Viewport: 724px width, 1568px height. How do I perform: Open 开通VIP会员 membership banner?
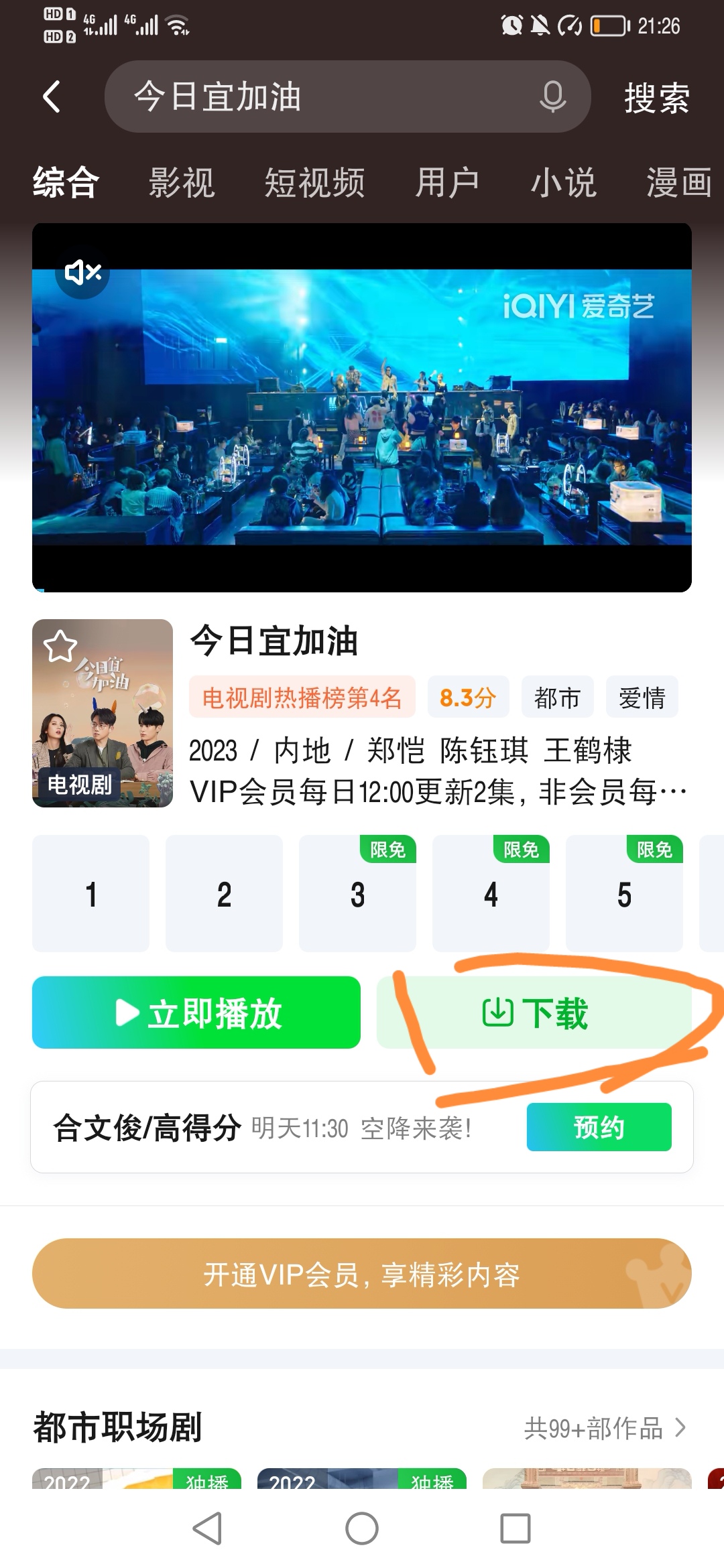[x=362, y=1274]
